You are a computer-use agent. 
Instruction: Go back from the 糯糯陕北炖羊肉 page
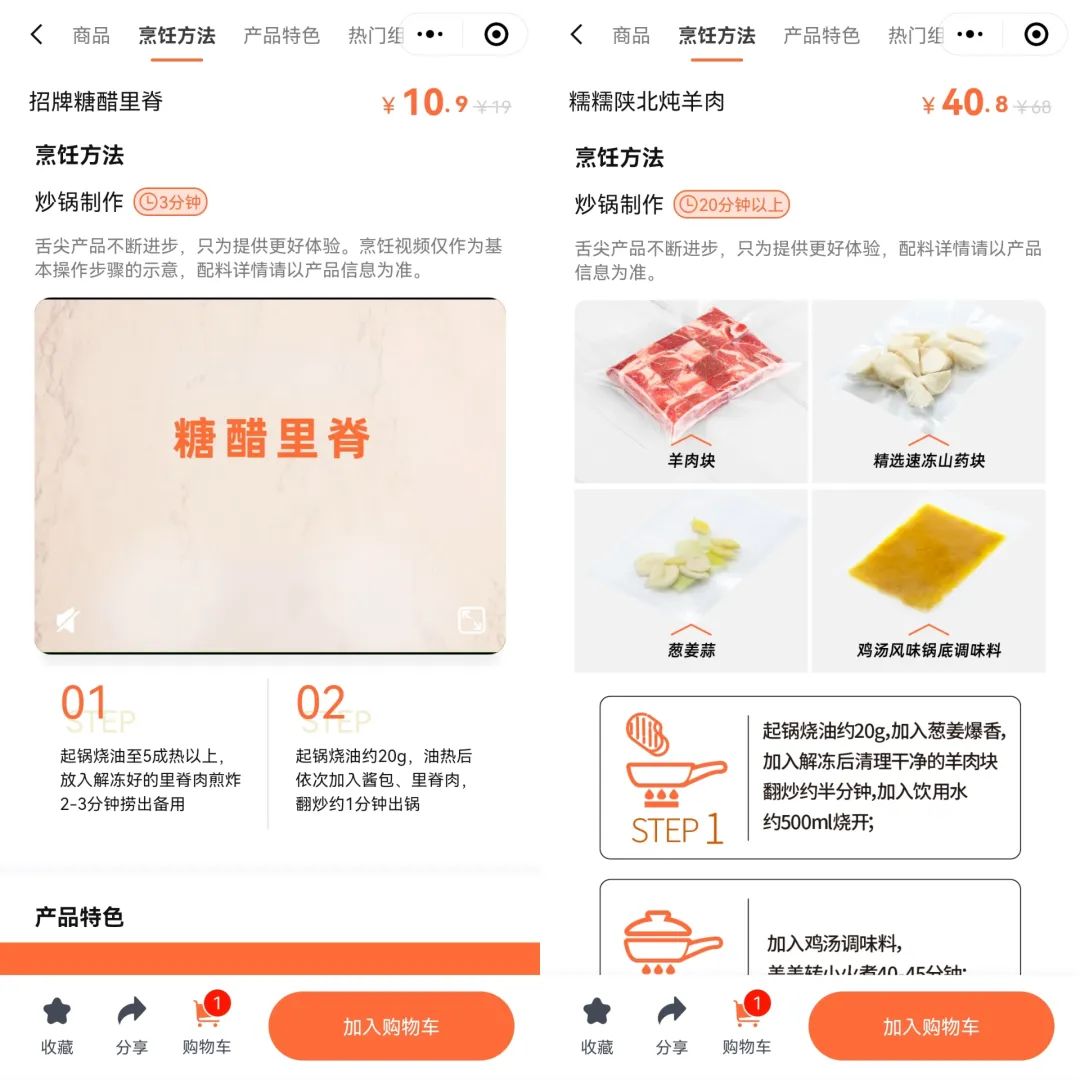tap(577, 35)
